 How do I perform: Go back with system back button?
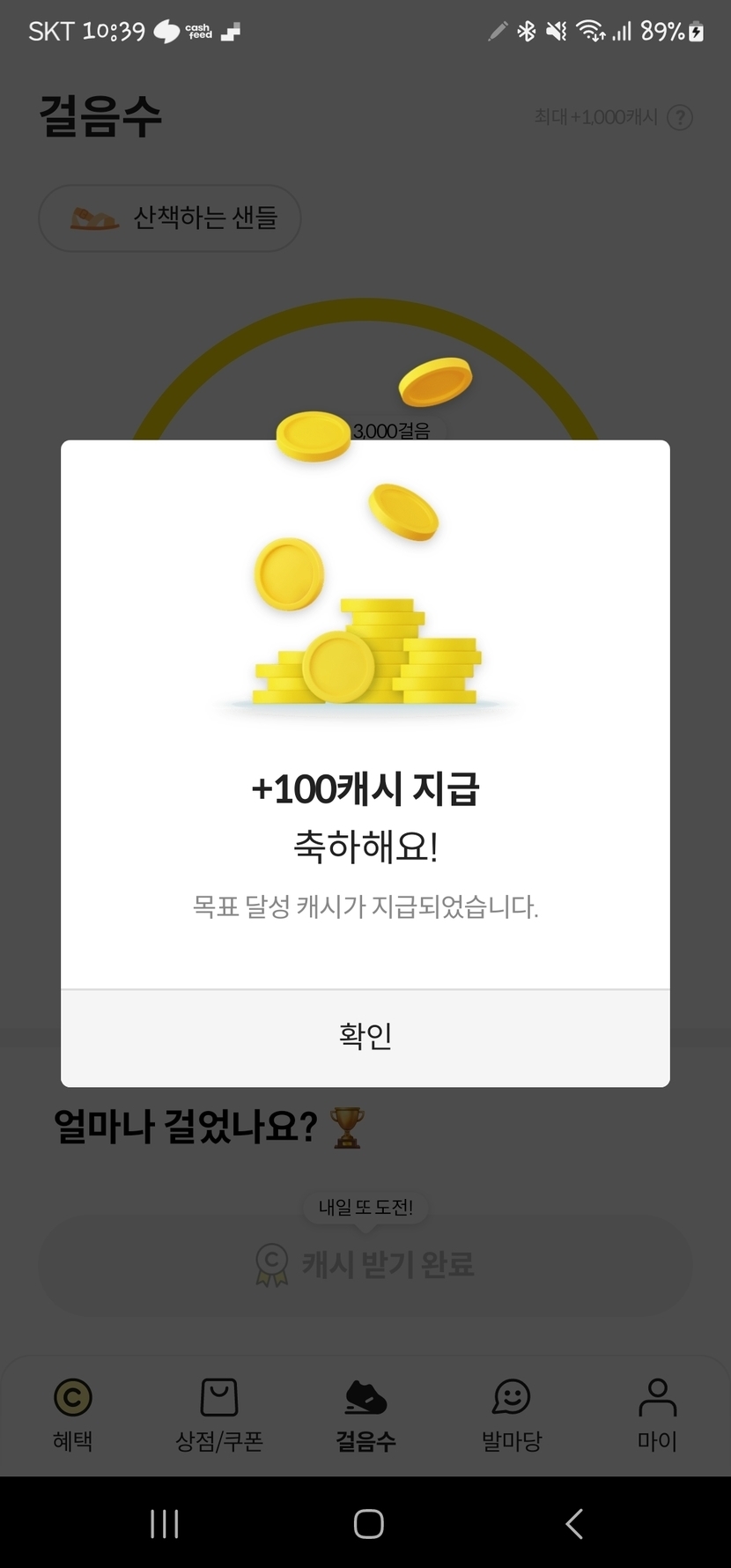pyautogui.click(x=574, y=1523)
